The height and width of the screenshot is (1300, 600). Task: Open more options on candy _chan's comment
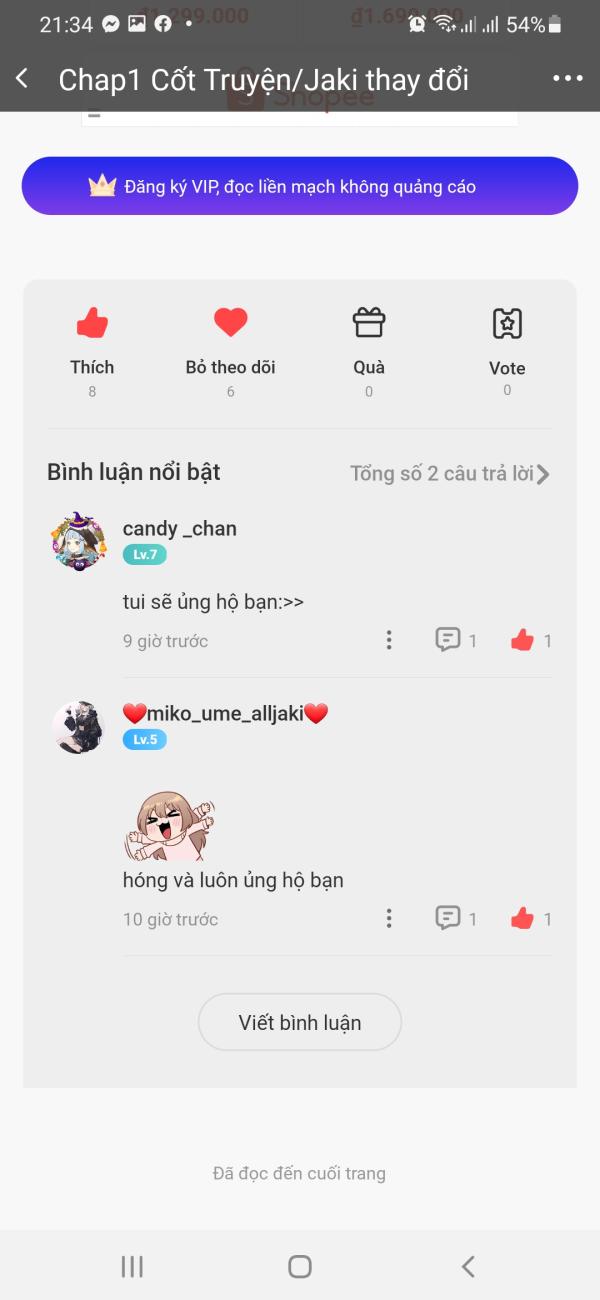click(x=389, y=640)
